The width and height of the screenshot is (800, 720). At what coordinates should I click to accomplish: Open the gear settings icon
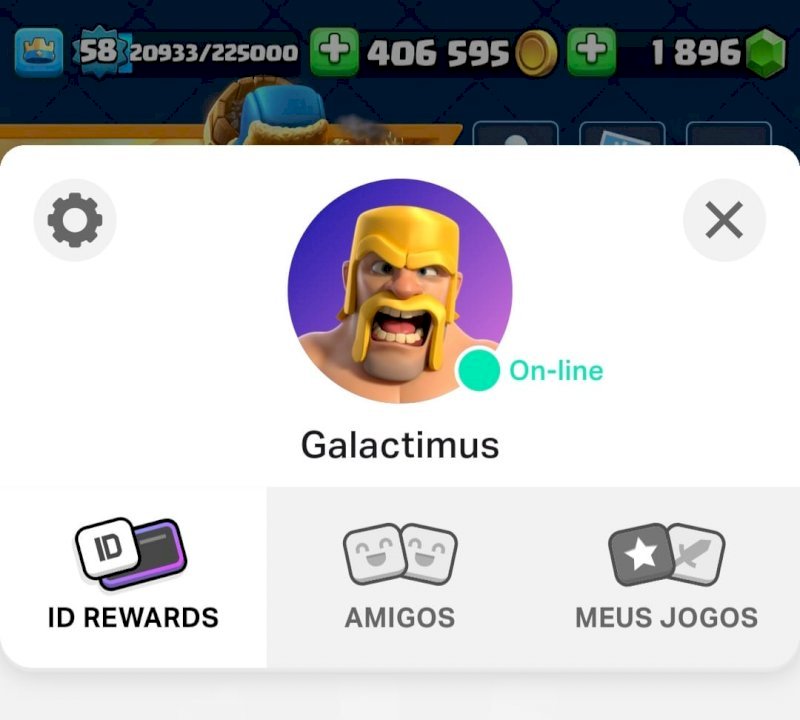coord(75,220)
